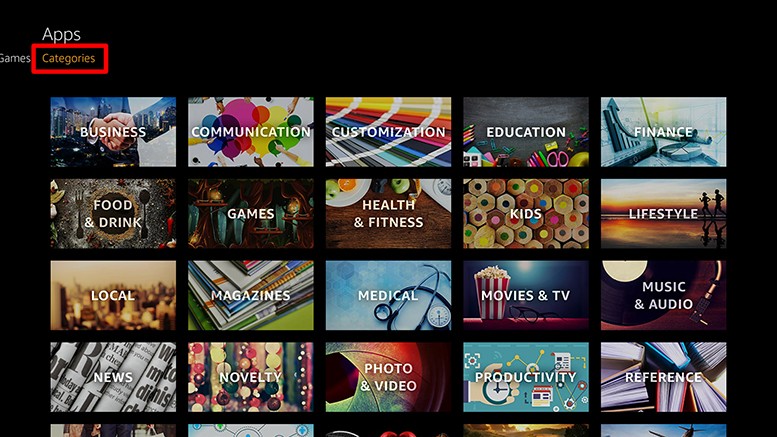777x437 pixels.
Task: Open the Customization category tile
Action: coord(388,131)
